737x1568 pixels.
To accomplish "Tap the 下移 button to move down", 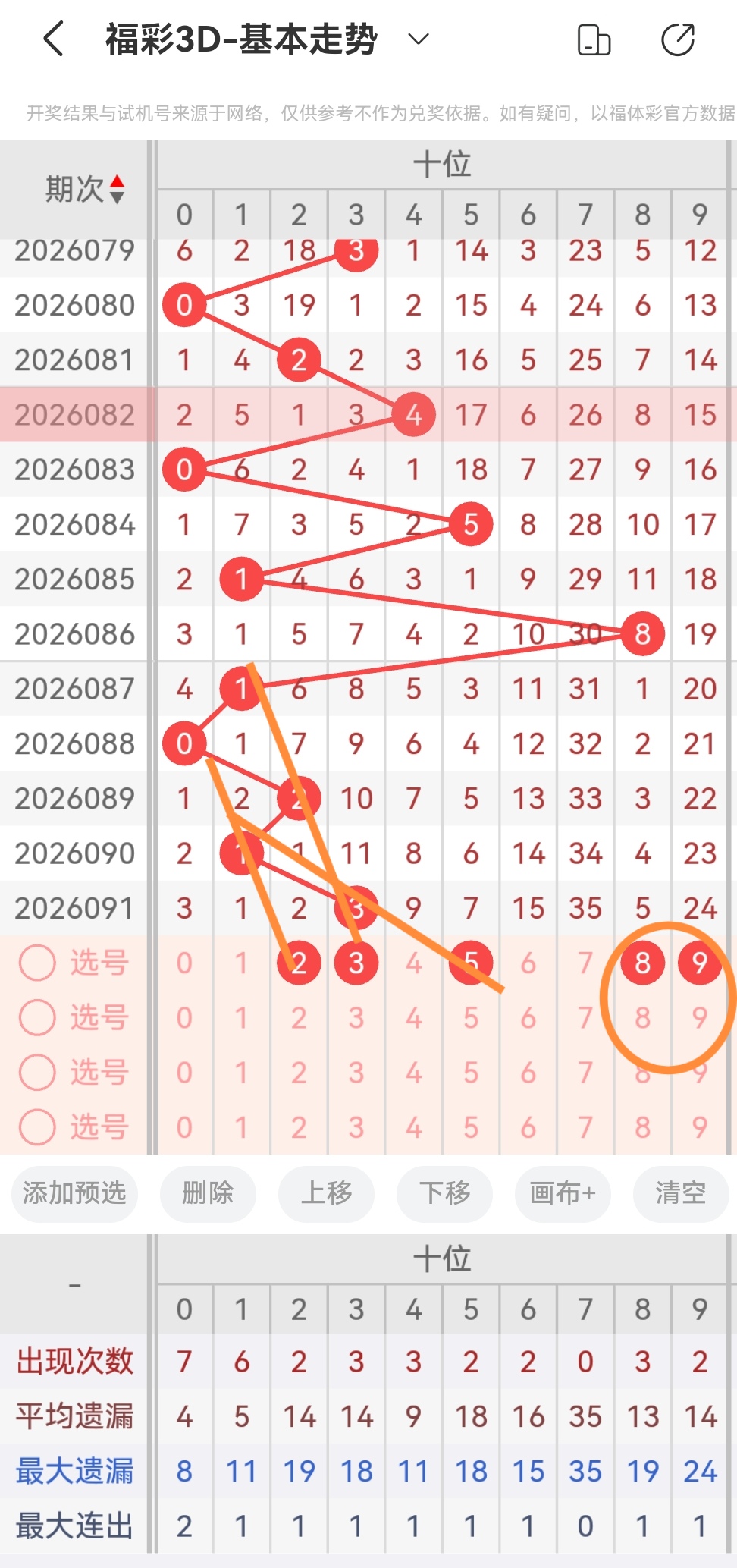I will tap(444, 1194).
